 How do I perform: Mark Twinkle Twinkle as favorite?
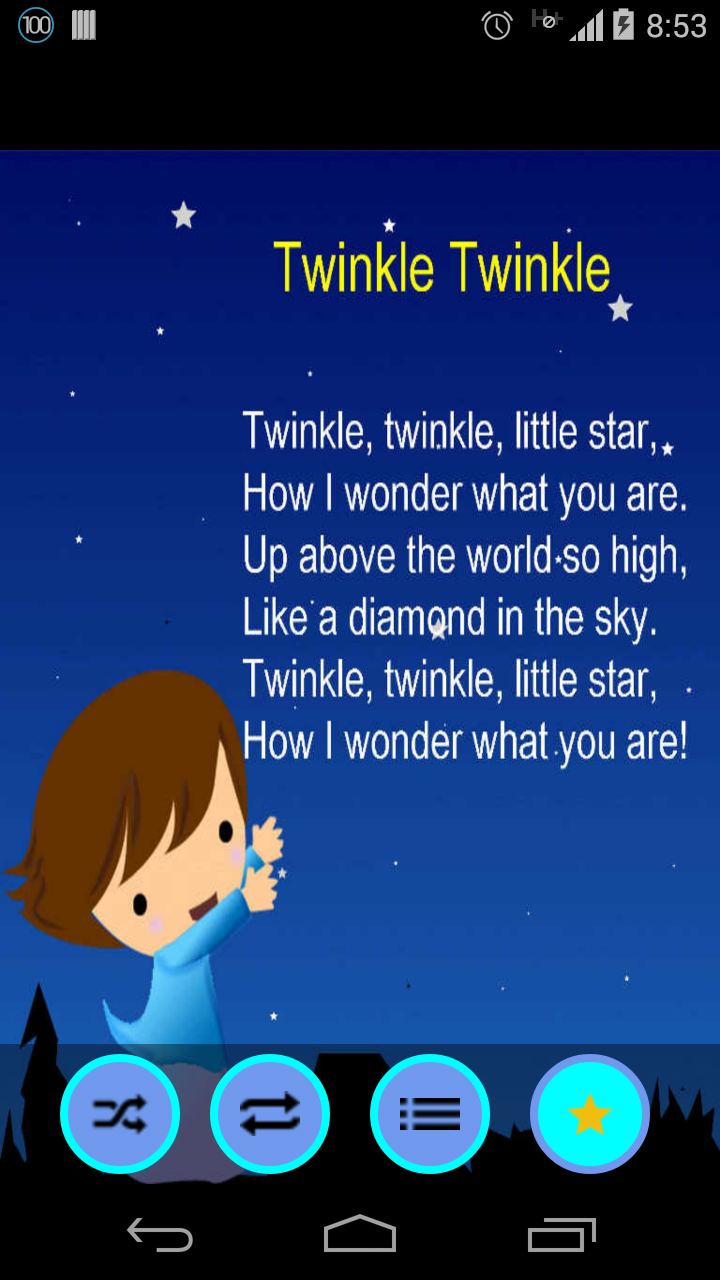pyautogui.click(x=590, y=1113)
